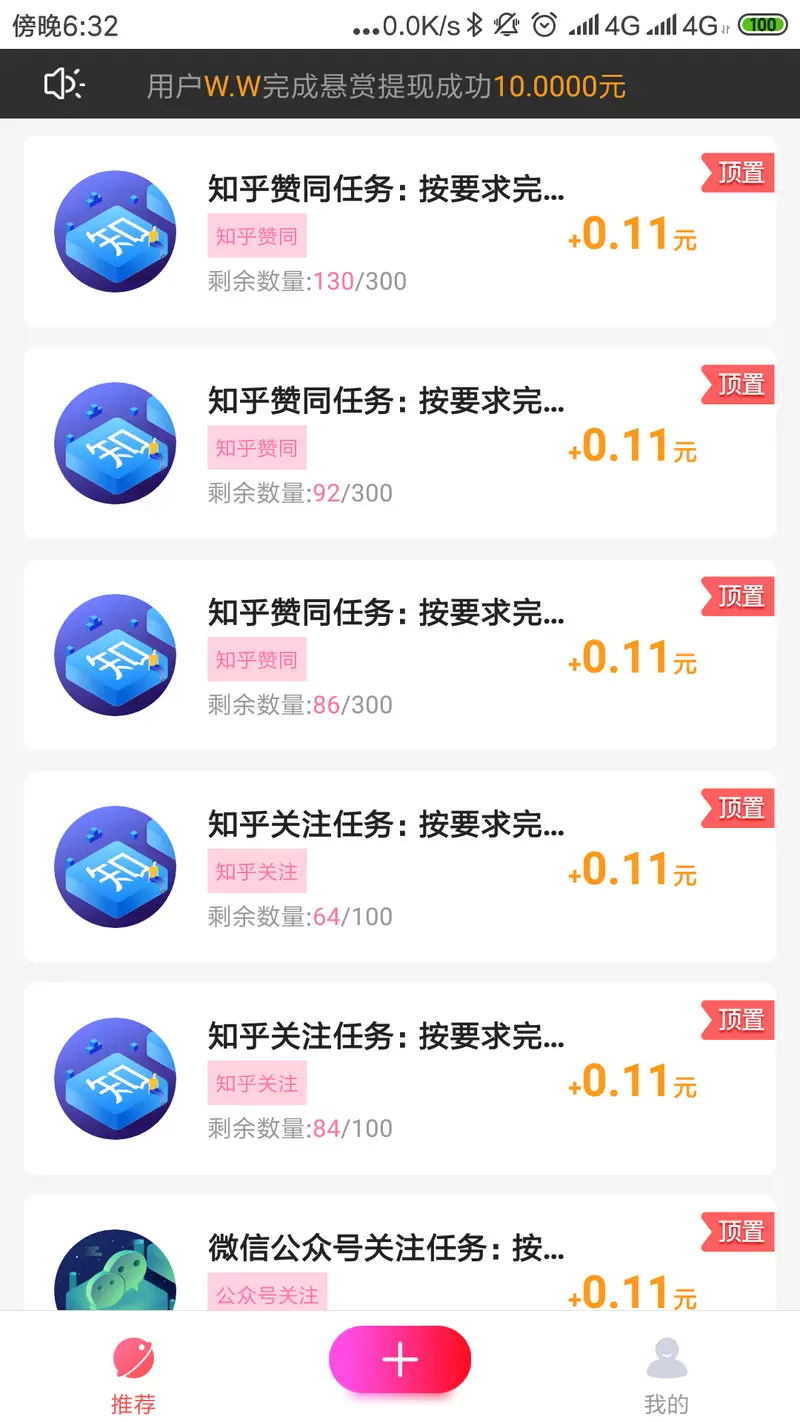Switch to the 推荐 tab
800x1422 pixels.
pyautogui.click(x=133, y=1376)
